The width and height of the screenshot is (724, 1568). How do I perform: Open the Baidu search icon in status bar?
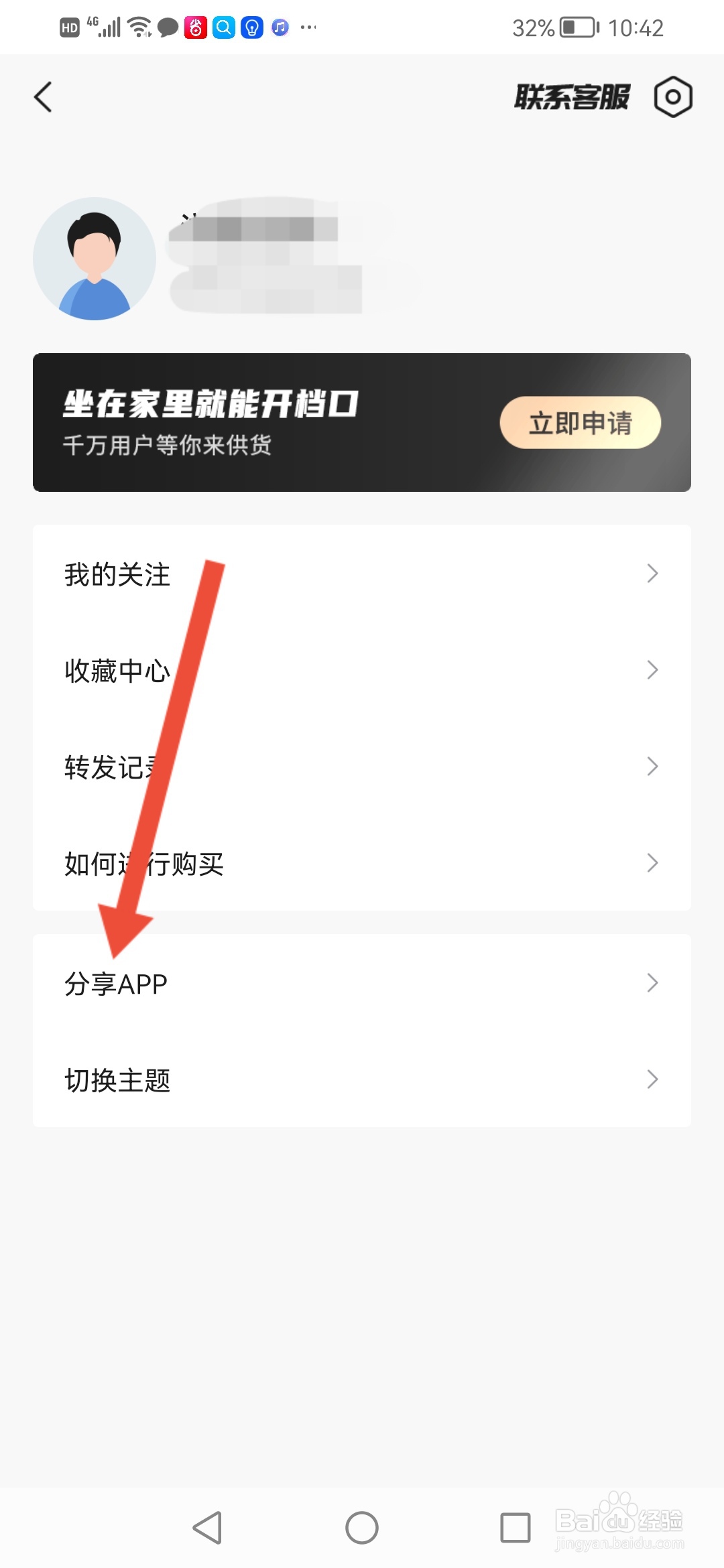pyautogui.click(x=223, y=27)
